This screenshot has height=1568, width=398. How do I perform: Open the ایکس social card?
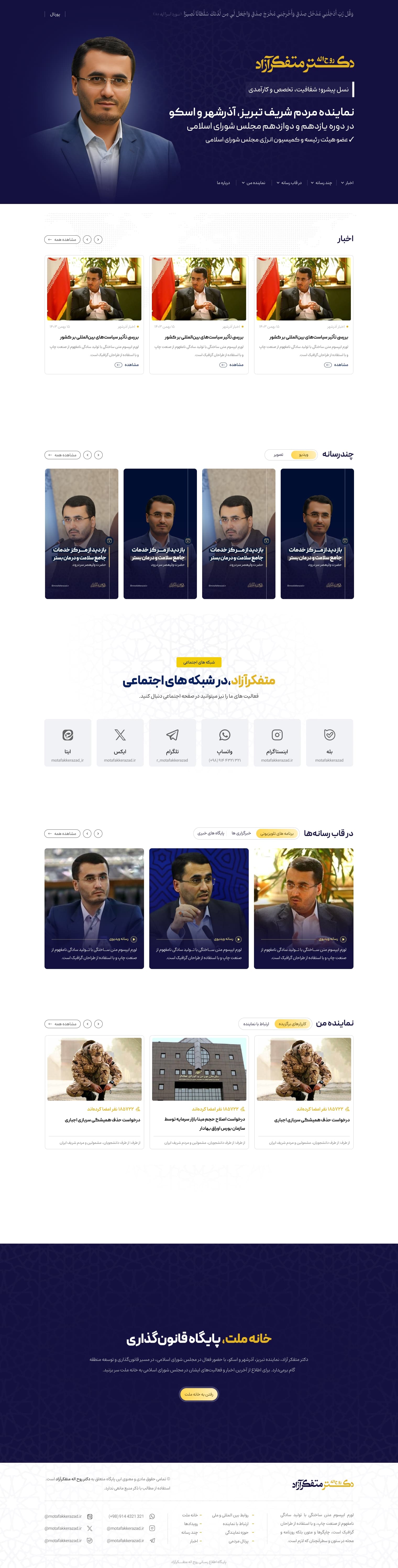pyautogui.click(x=120, y=742)
